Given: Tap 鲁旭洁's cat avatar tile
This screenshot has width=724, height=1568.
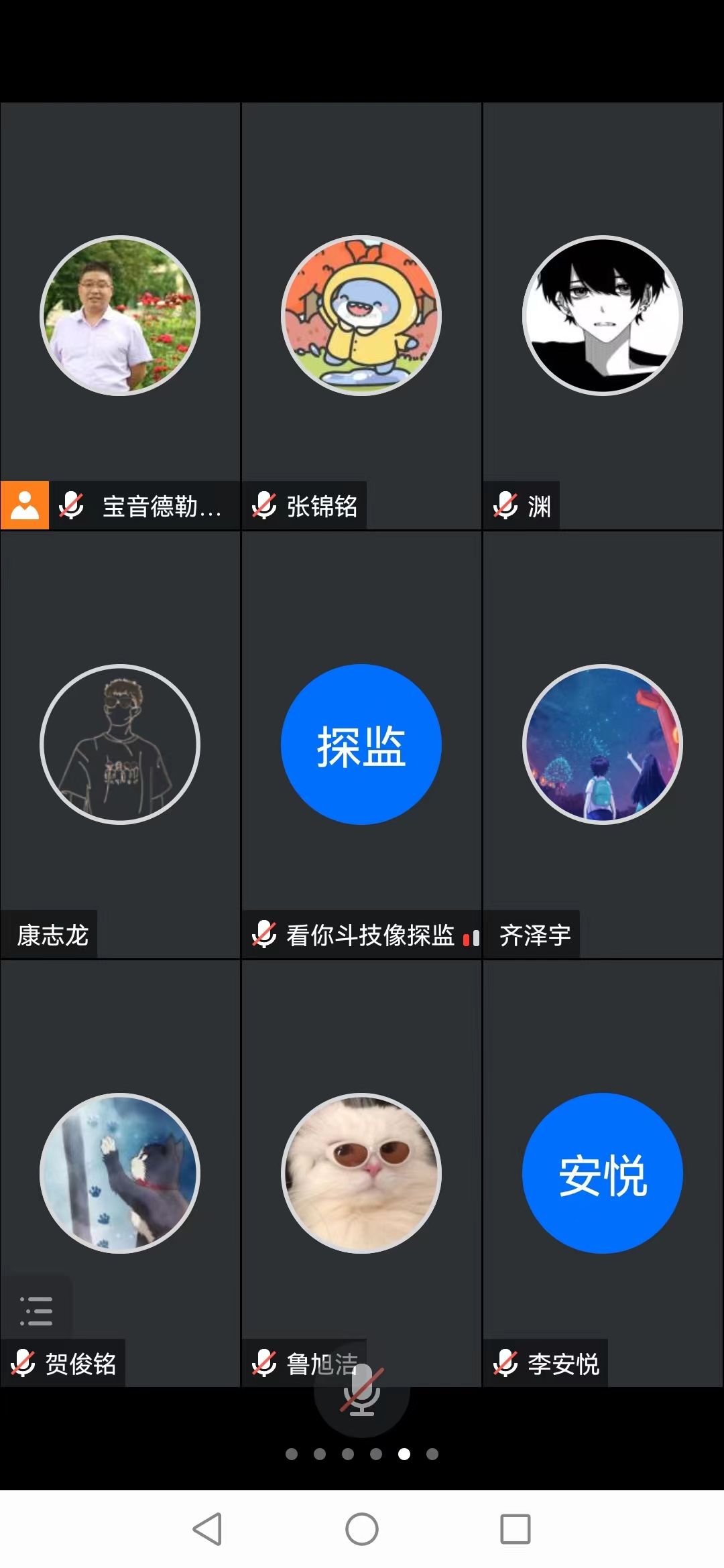Looking at the screenshot, I should coord(361,1173).
